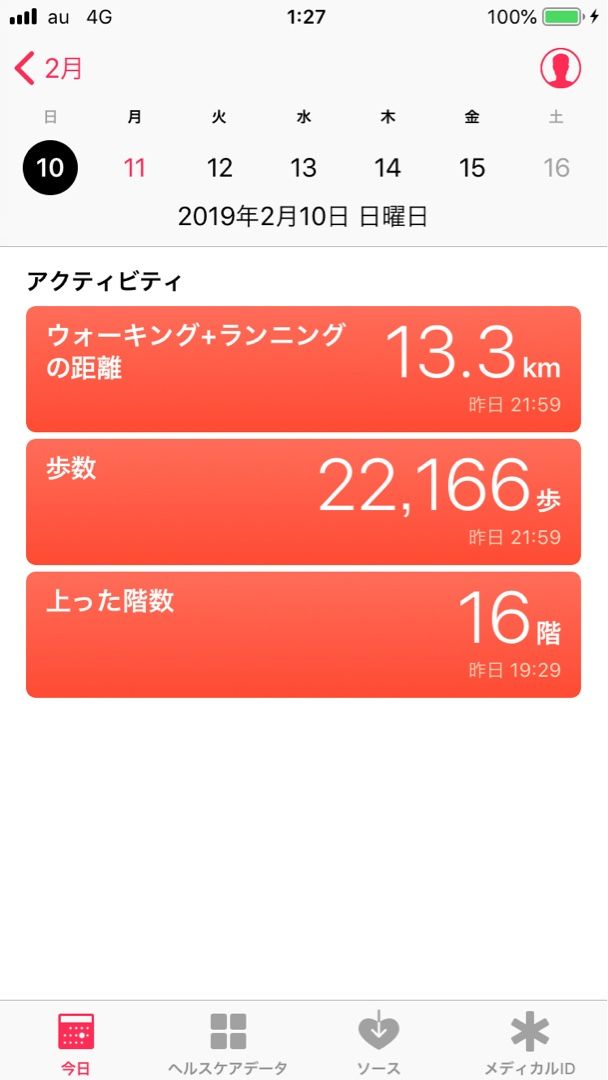This screenshot has height=1080, width=608.
Task: Switch to the メディカルID tab
Action: 530,1042
